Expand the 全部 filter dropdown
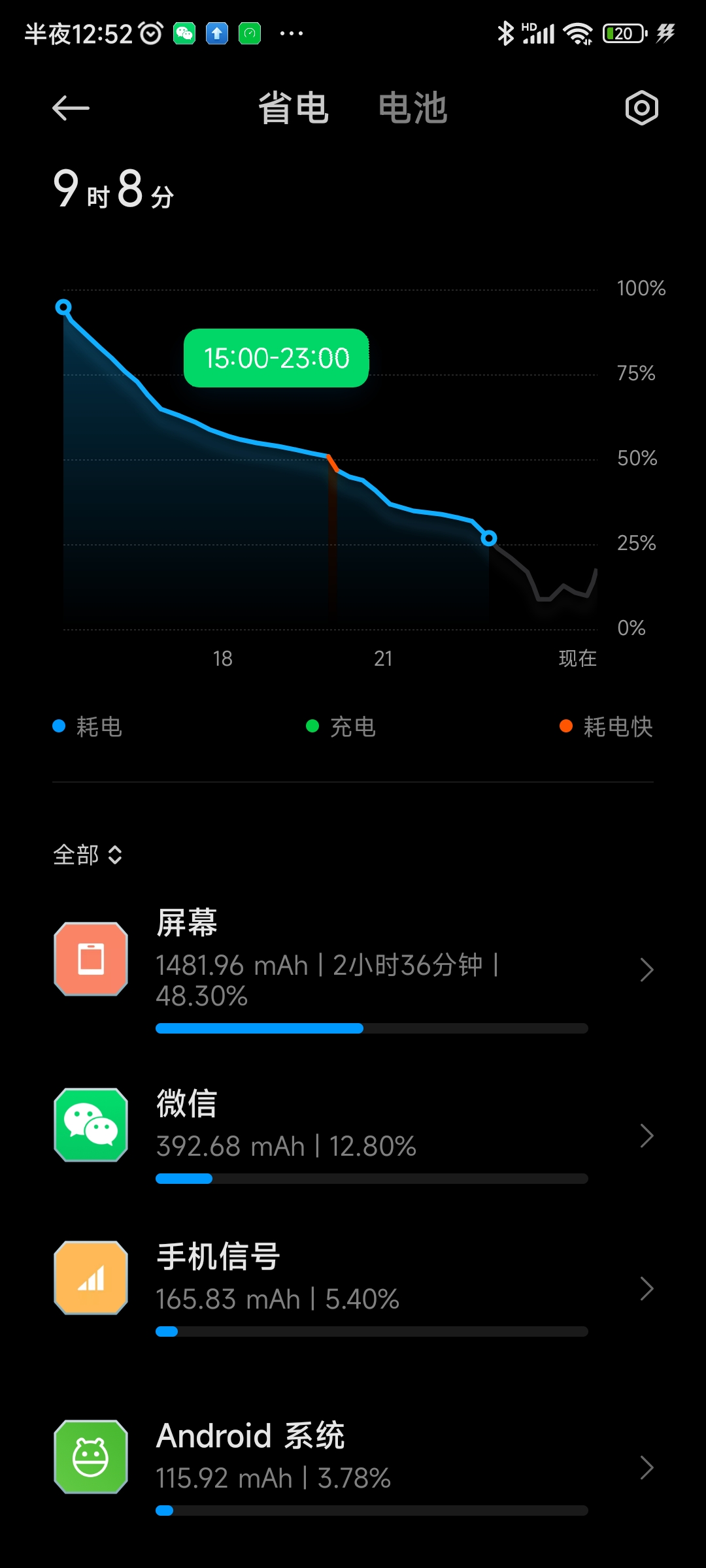The width and height of the screenshot is (706, 1568). click(88, 855)
